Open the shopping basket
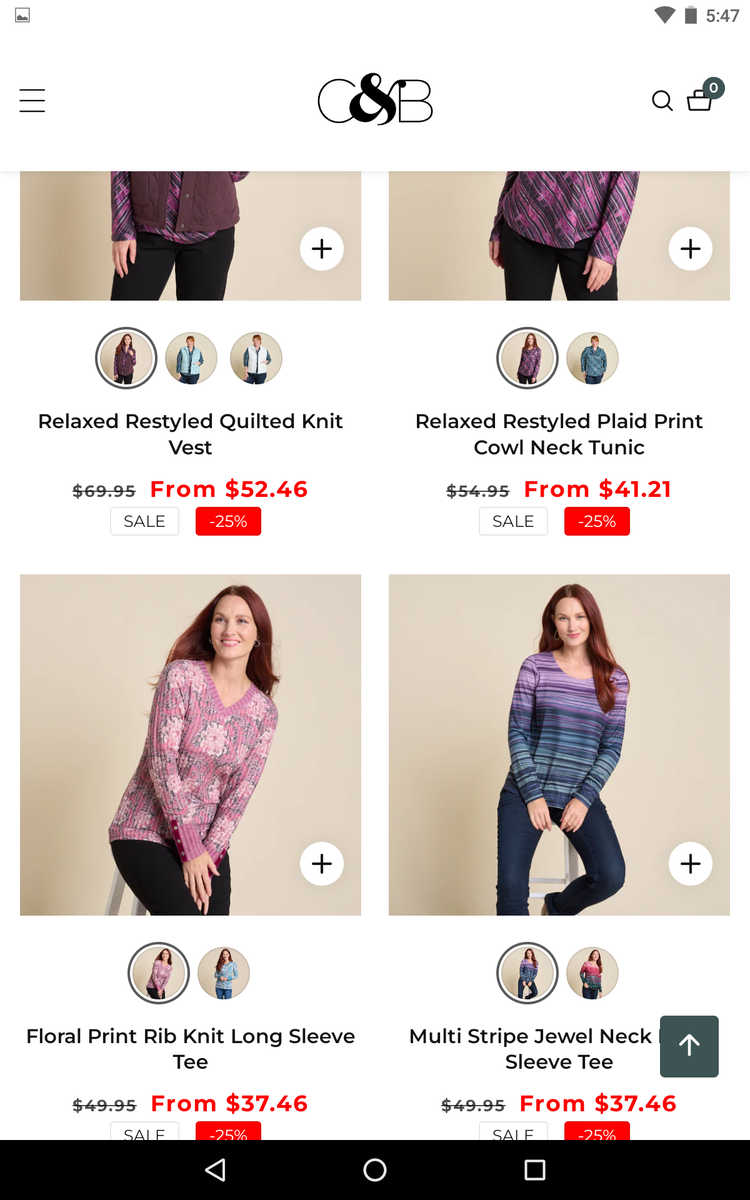750x1200 pixels. click(701, 99)
